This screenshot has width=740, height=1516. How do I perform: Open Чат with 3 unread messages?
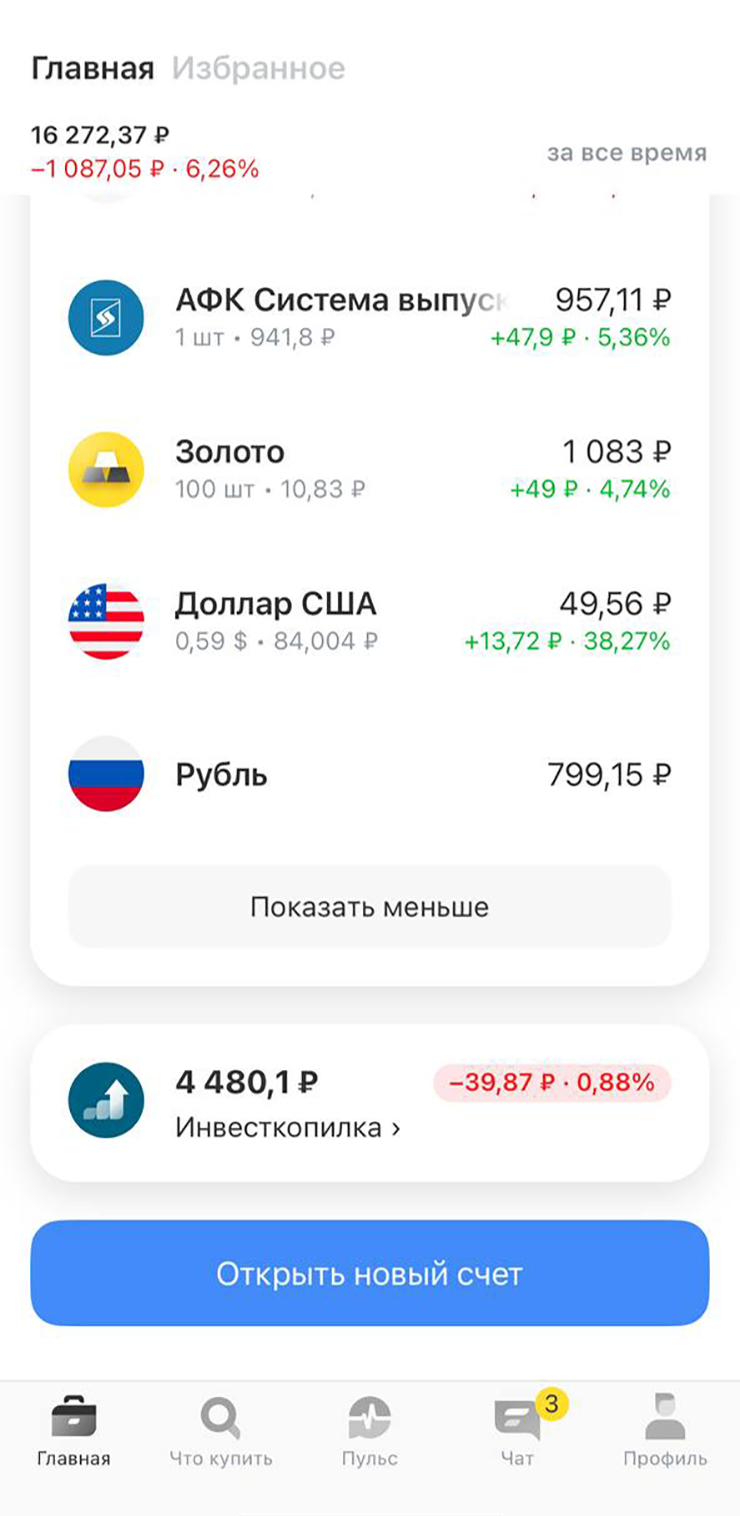click(519, 1432)
